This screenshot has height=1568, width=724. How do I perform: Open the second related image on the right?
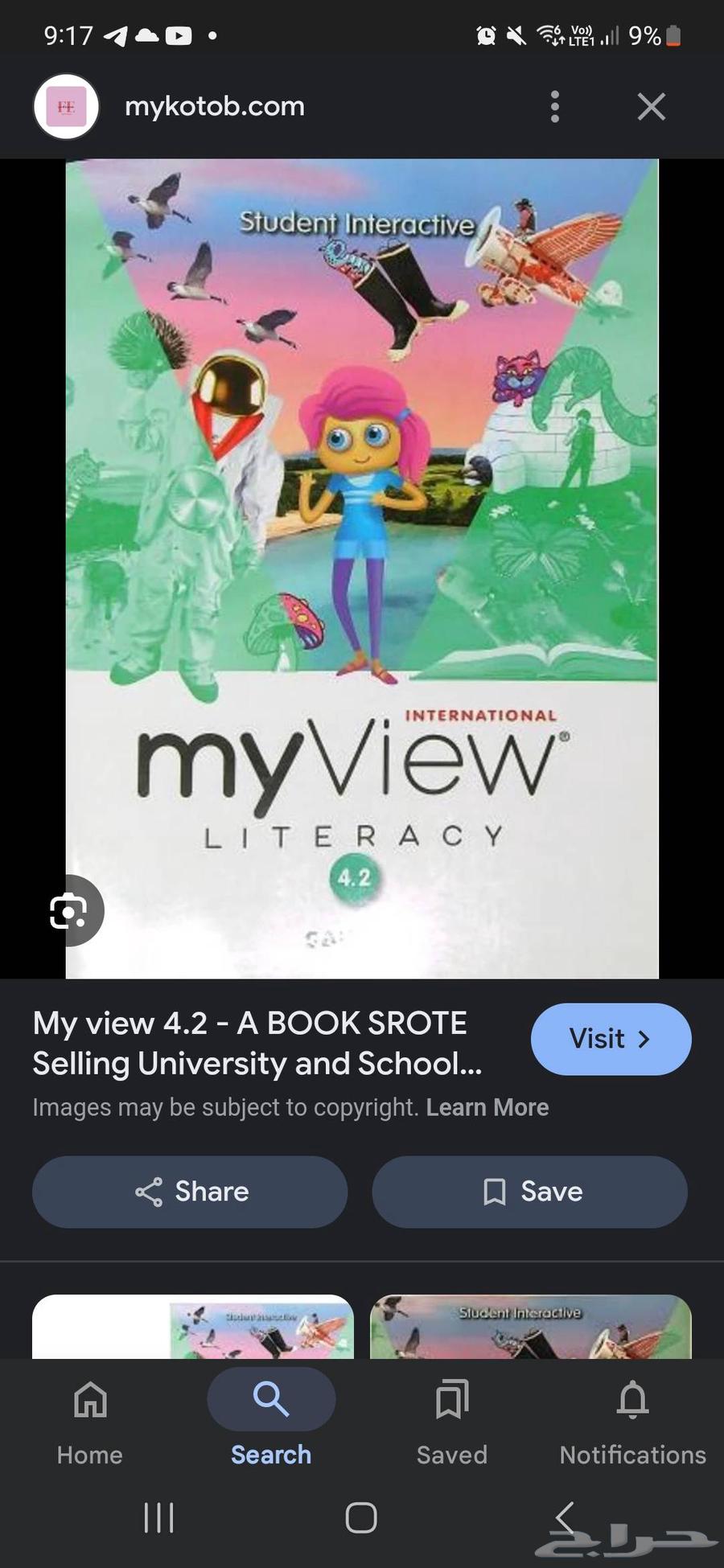(531, 1327)
